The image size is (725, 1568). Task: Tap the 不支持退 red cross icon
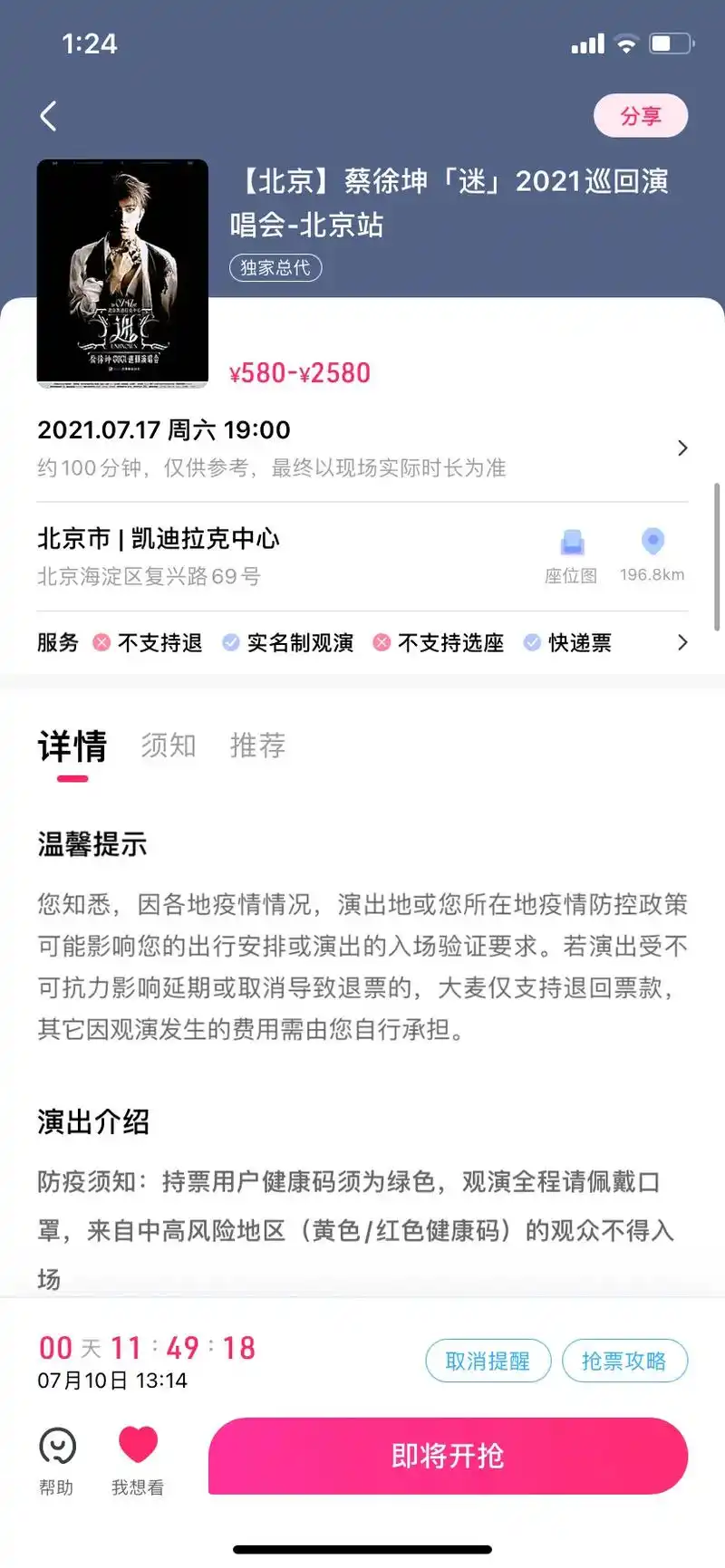point(101,642)
